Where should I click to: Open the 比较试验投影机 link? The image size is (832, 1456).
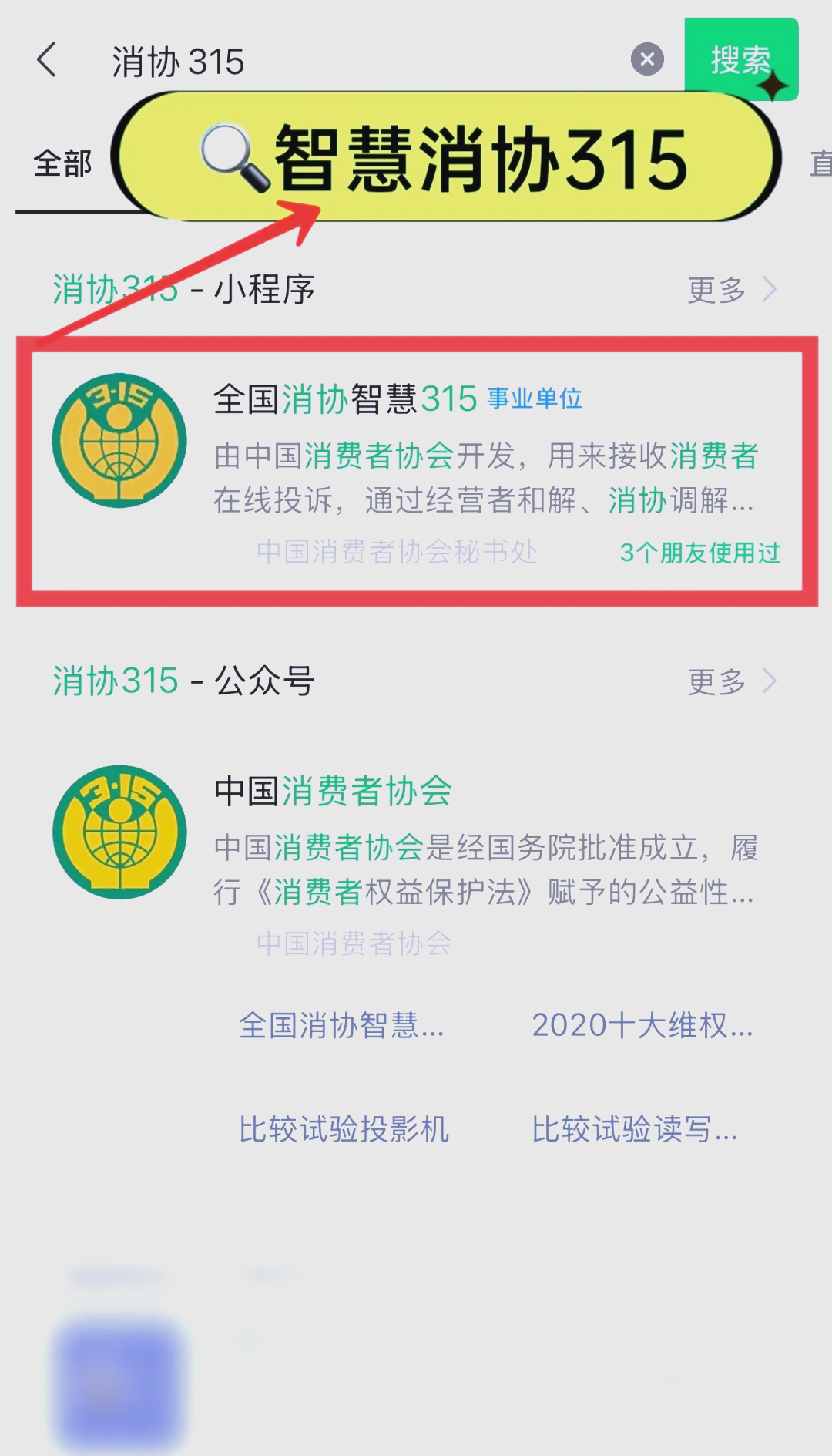(x=344, y=1129)
